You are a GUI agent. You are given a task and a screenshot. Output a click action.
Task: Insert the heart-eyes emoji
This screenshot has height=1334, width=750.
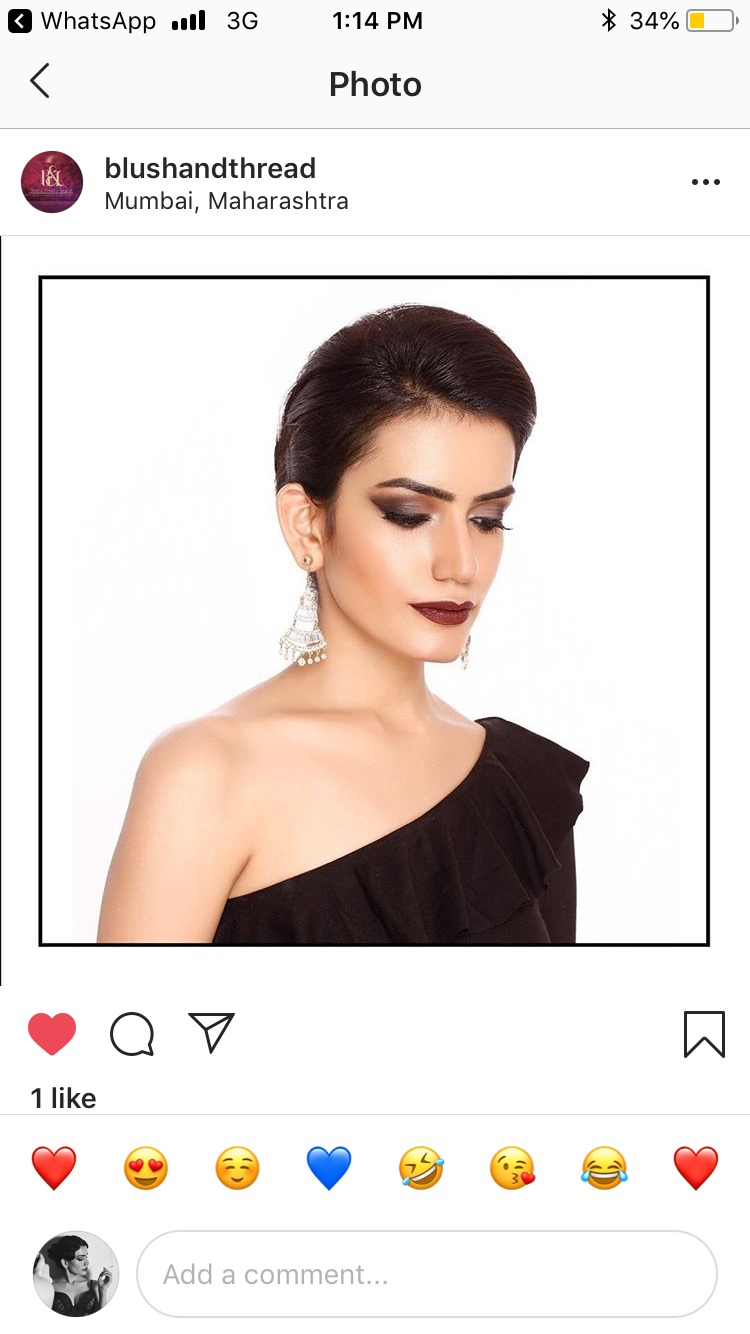pyautogui.click(x=145, y=1168)
